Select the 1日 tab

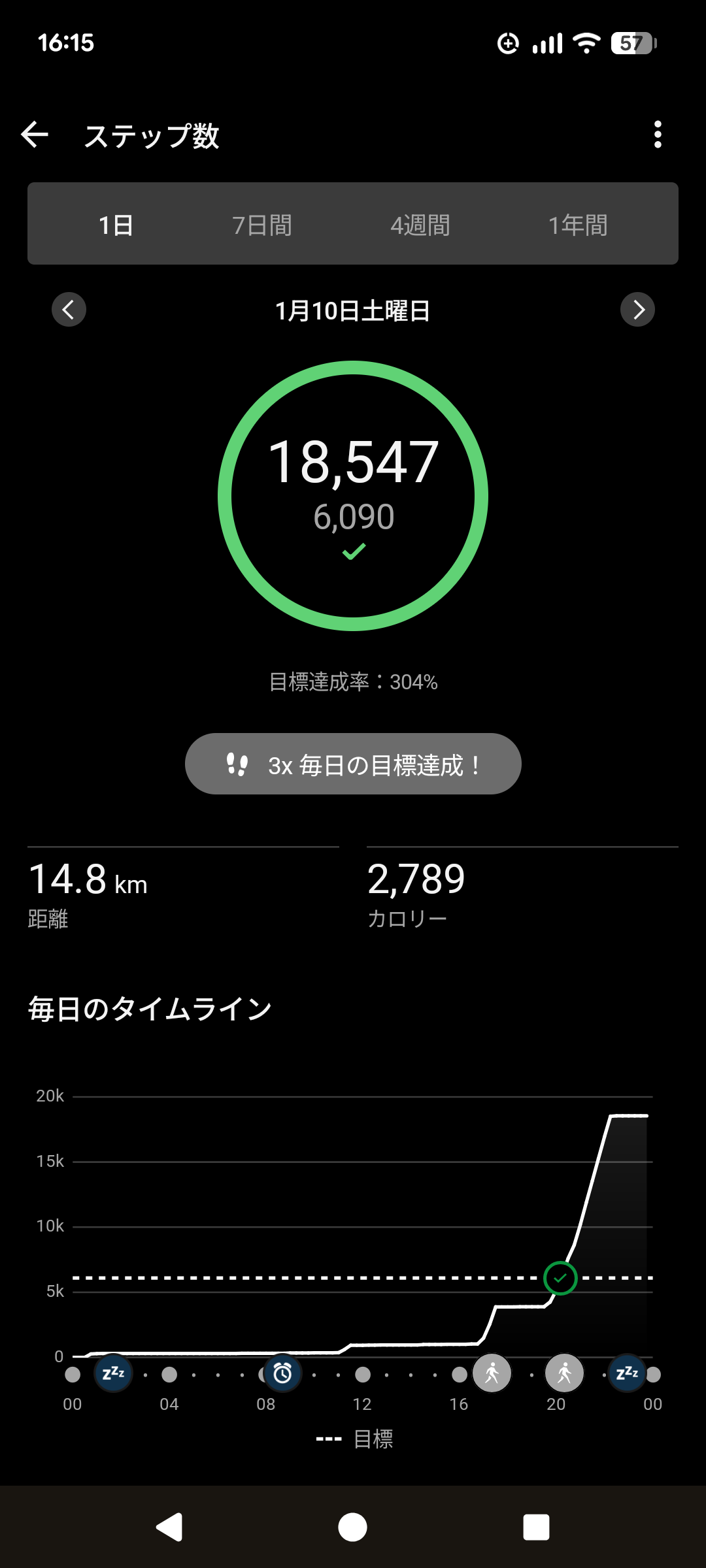[x=116, y=225]
